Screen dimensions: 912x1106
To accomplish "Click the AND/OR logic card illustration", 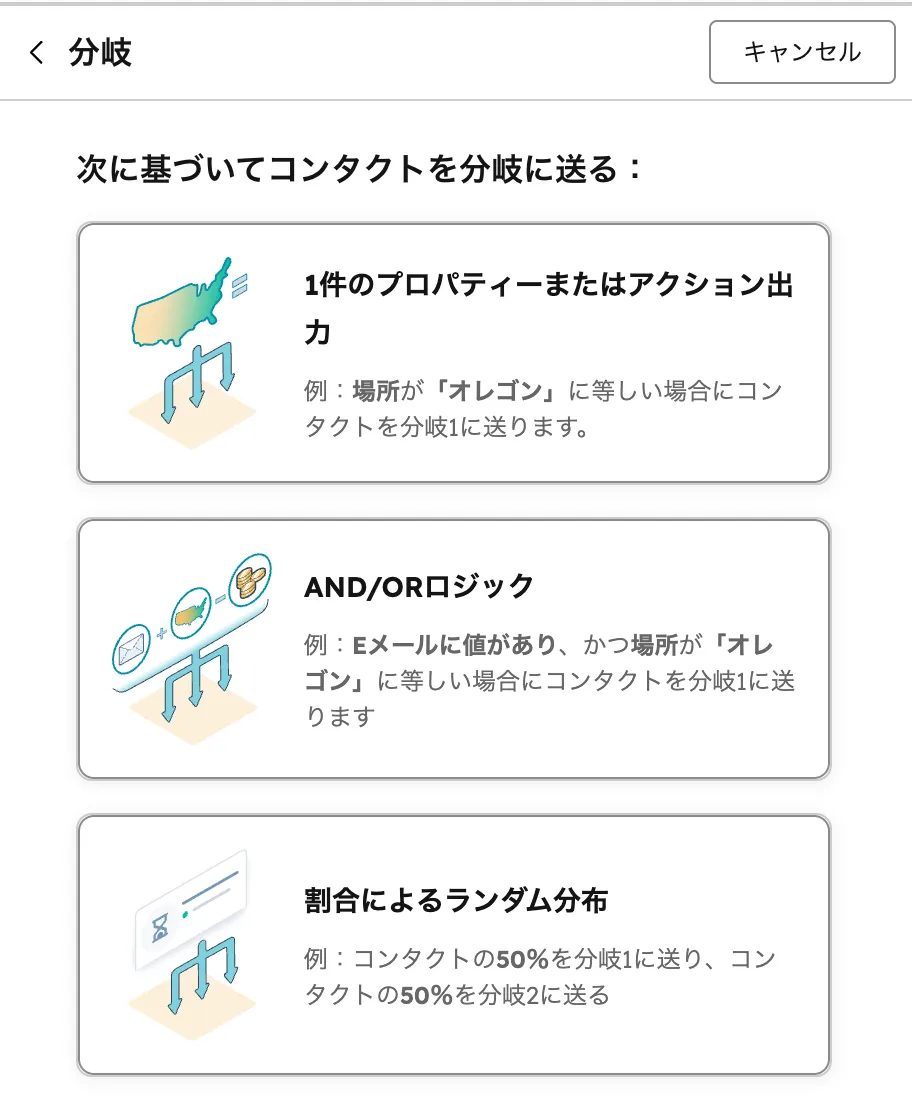I will coord(190,645).
